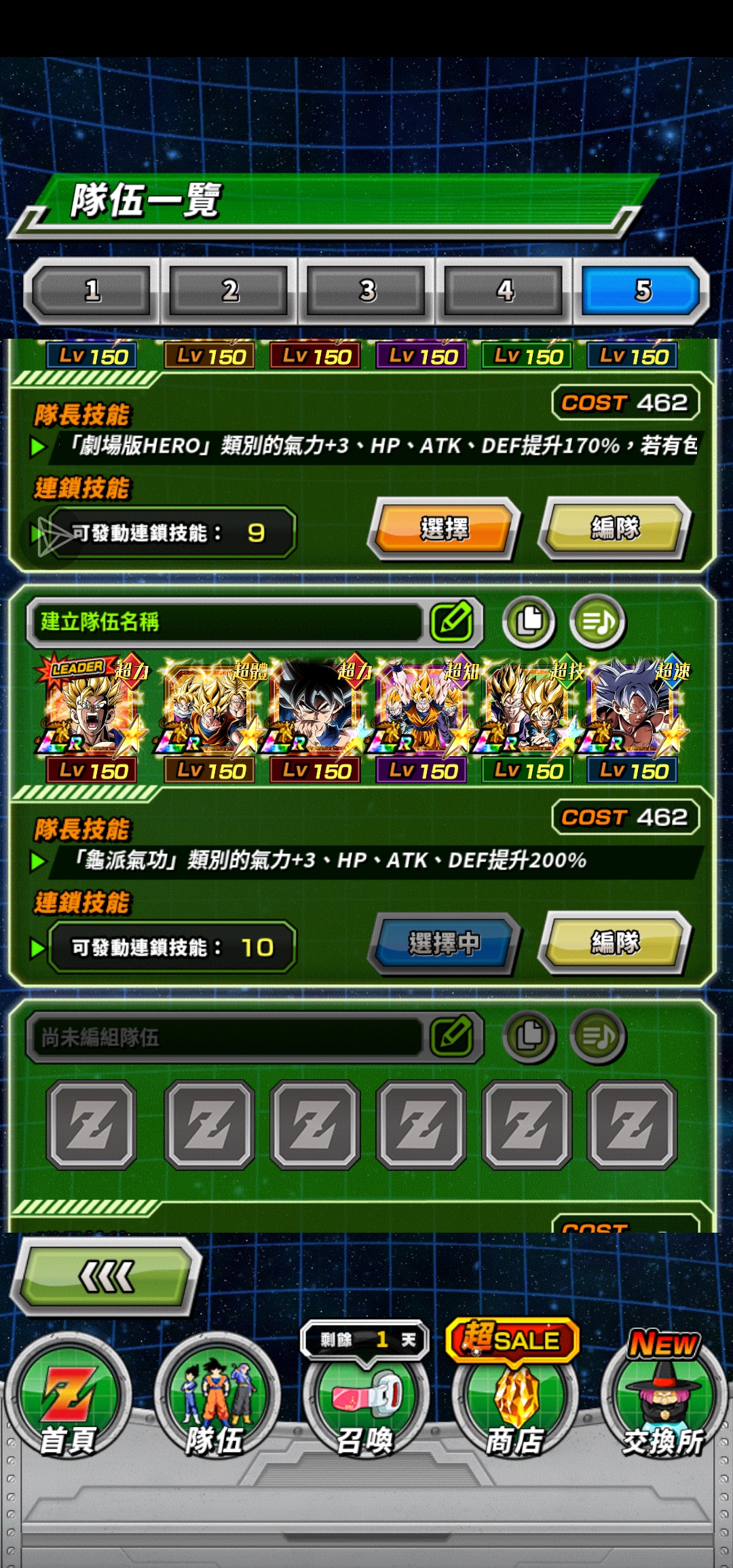Switch to team page 4
Screen dimensions: 733x1568
(504, 291)
